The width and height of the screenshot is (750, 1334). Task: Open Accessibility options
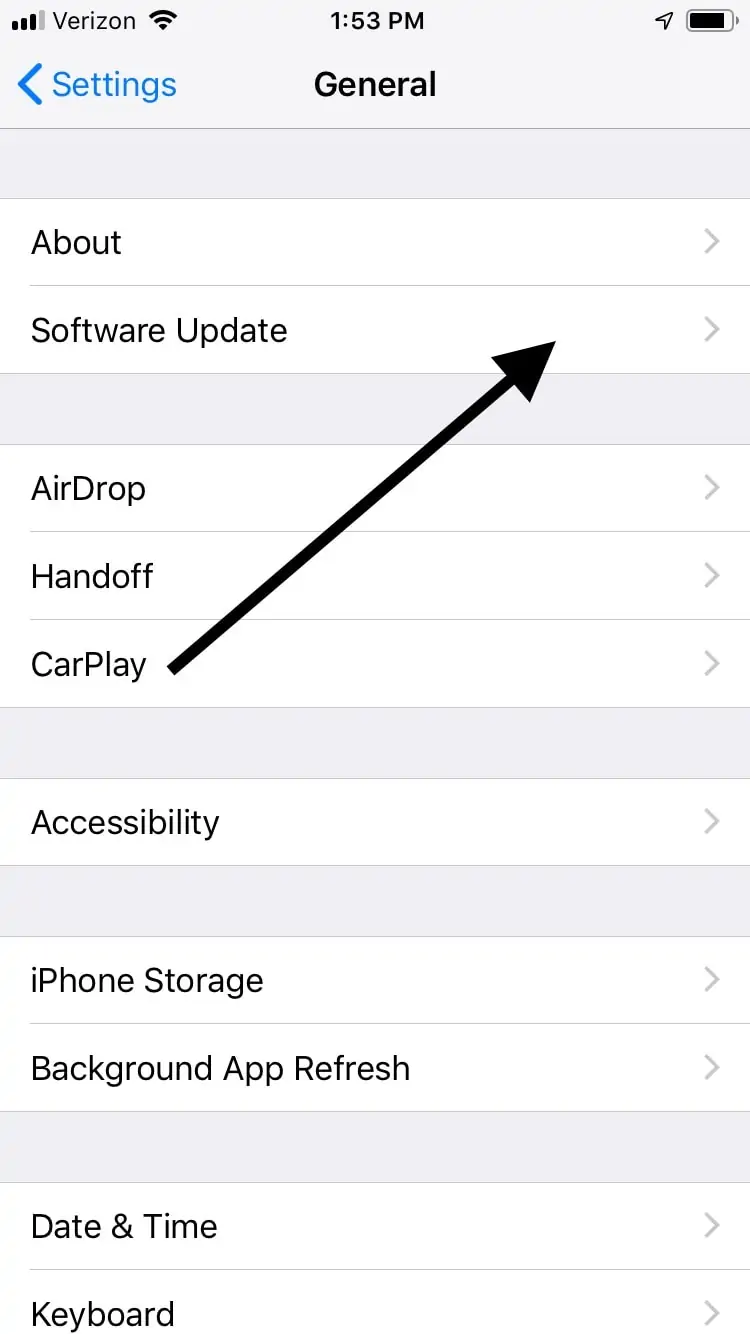375,822
